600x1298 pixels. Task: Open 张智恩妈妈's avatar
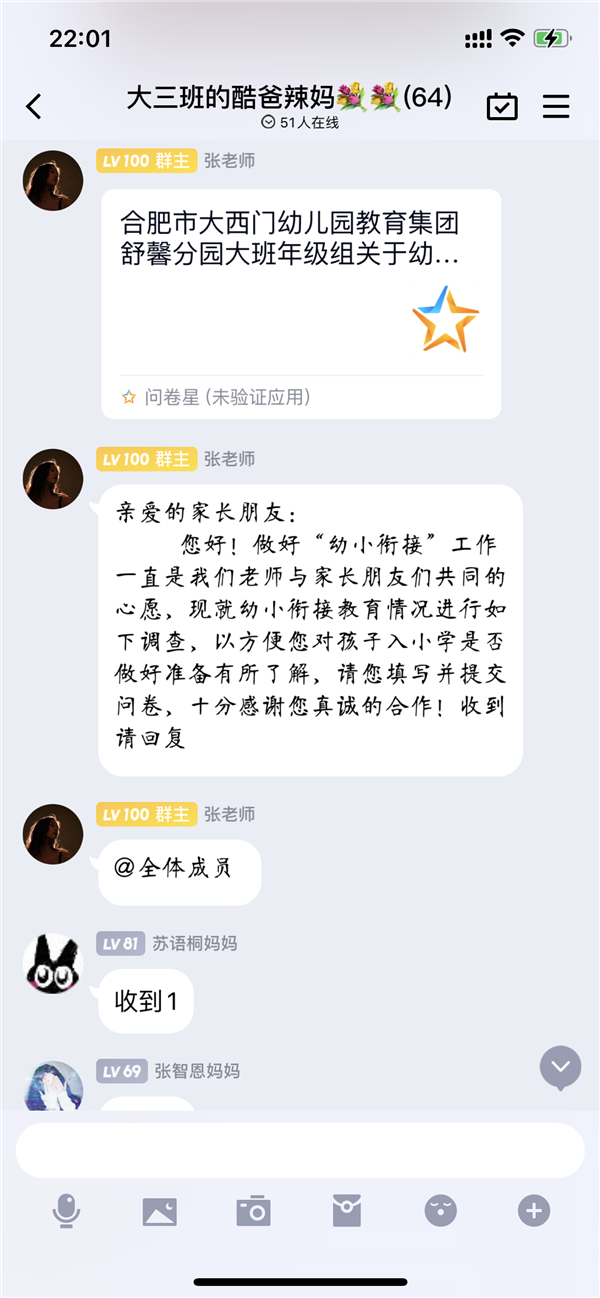[53, 1087]
